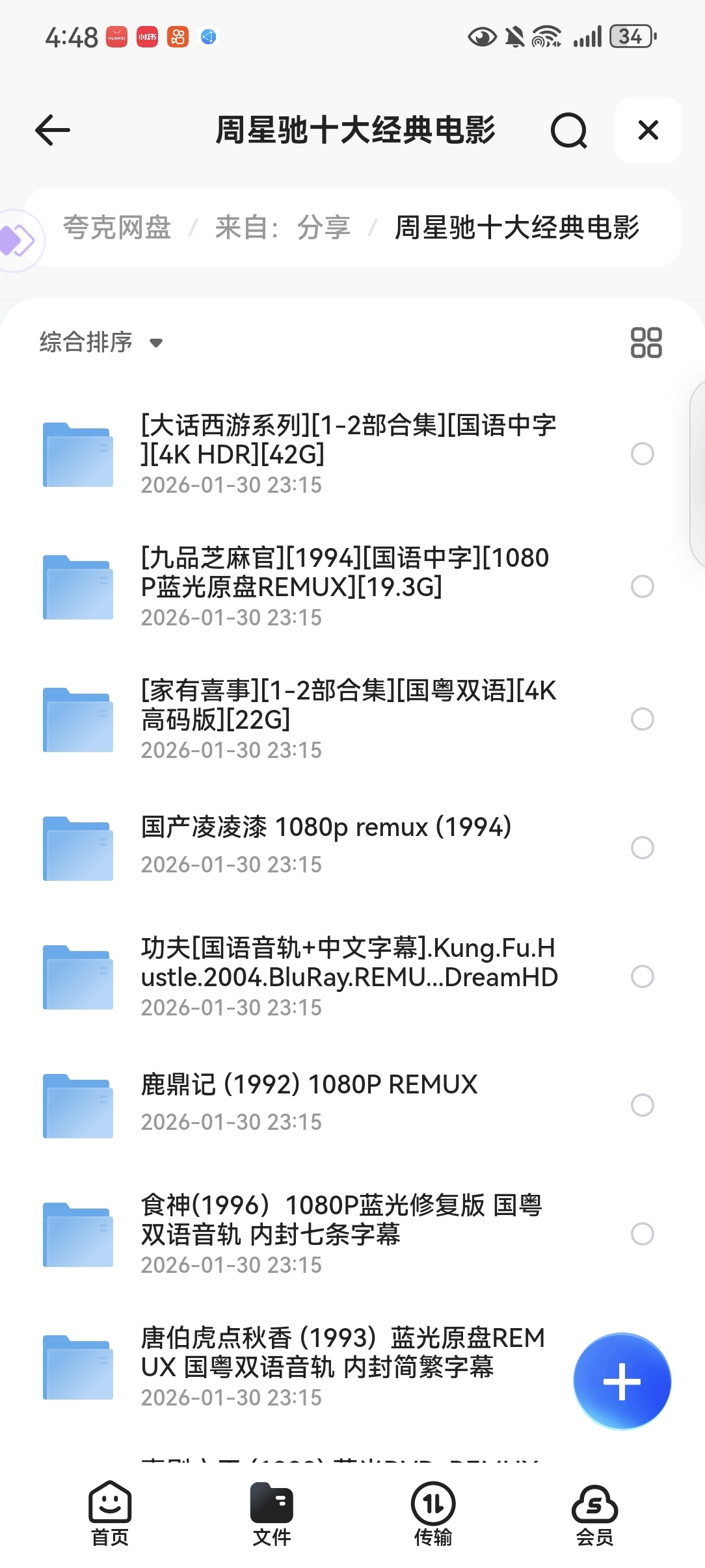Screen dimensions: 705x1568
Task: Select the 九品芝麻官 folder checkbox
Action: 642,586
